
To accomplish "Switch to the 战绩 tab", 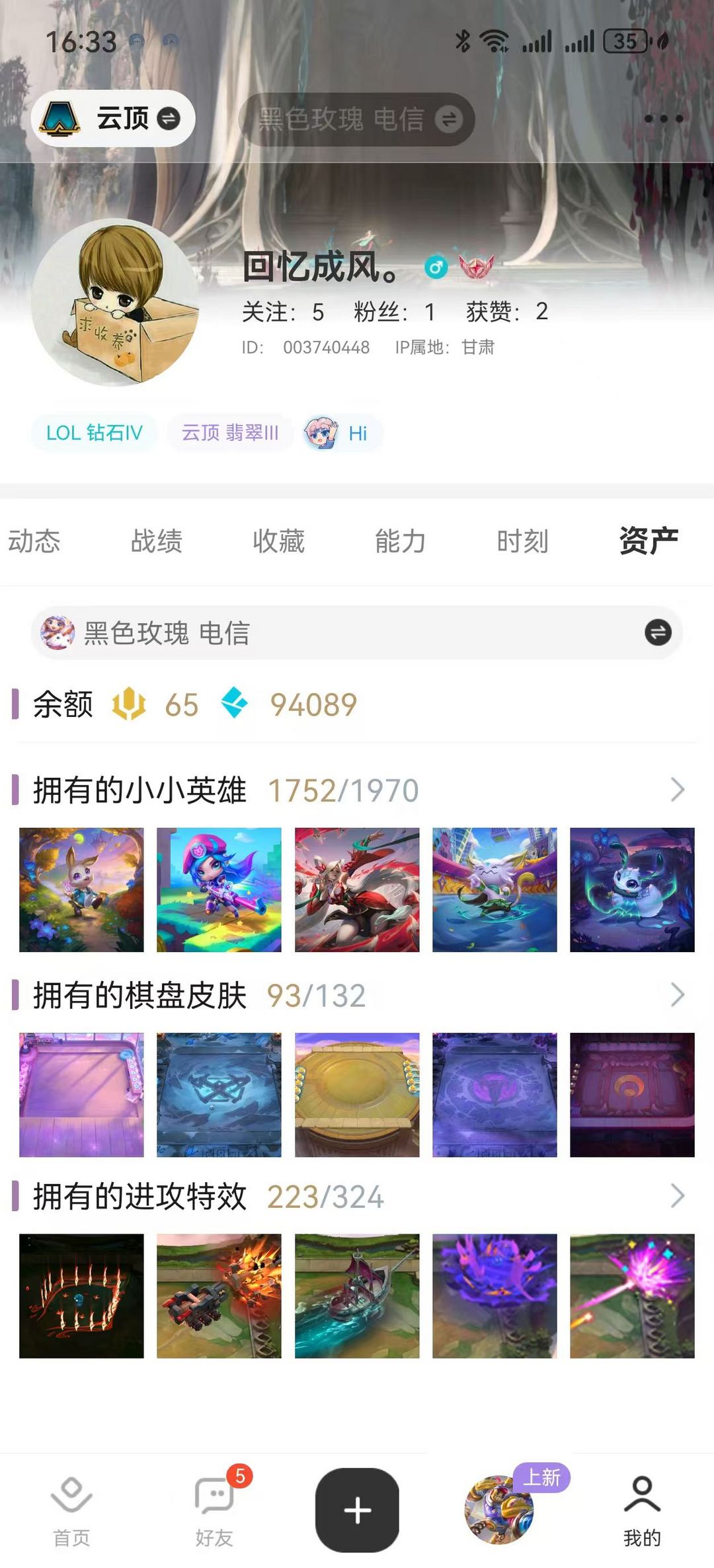I will [x=156, y=541].
